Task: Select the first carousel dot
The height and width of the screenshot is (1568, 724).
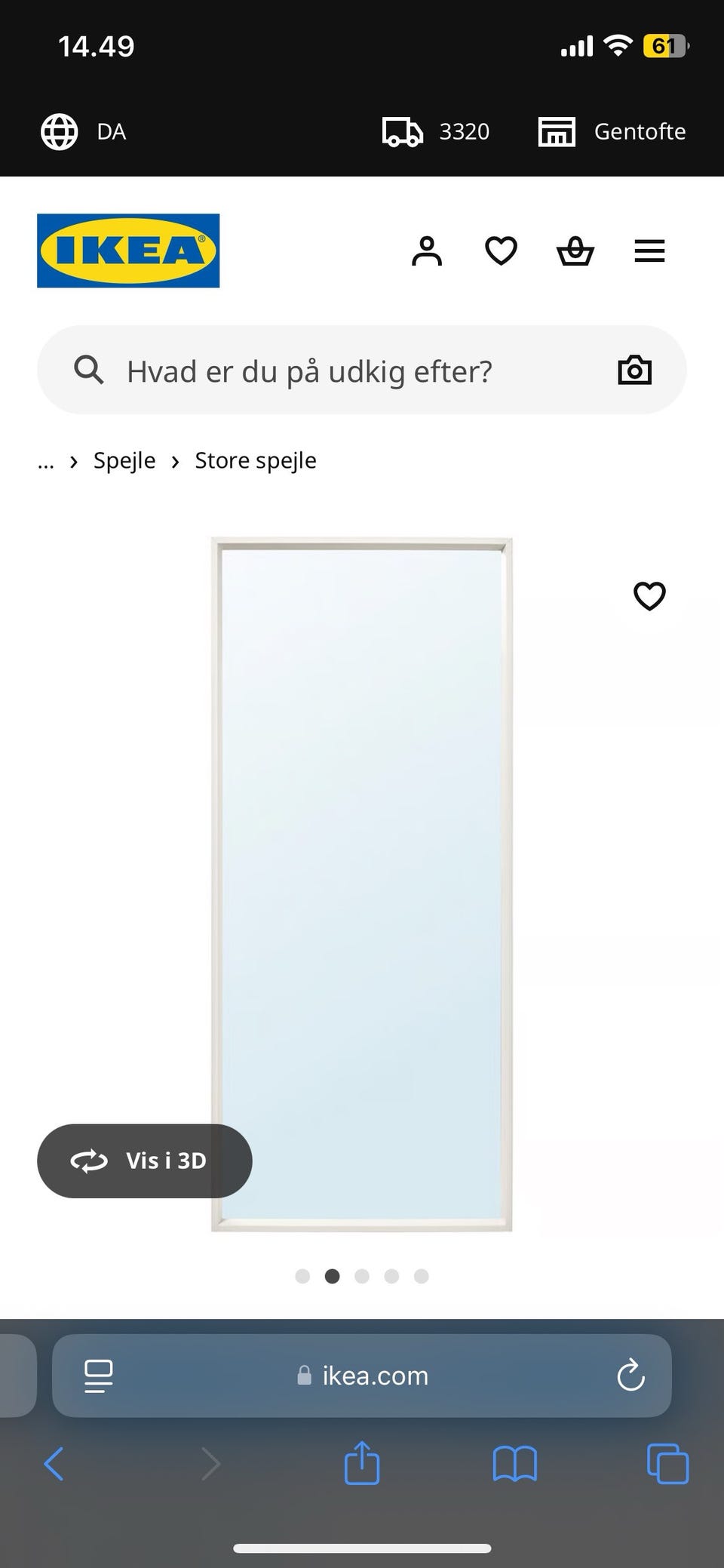Action: point(302,1276)
